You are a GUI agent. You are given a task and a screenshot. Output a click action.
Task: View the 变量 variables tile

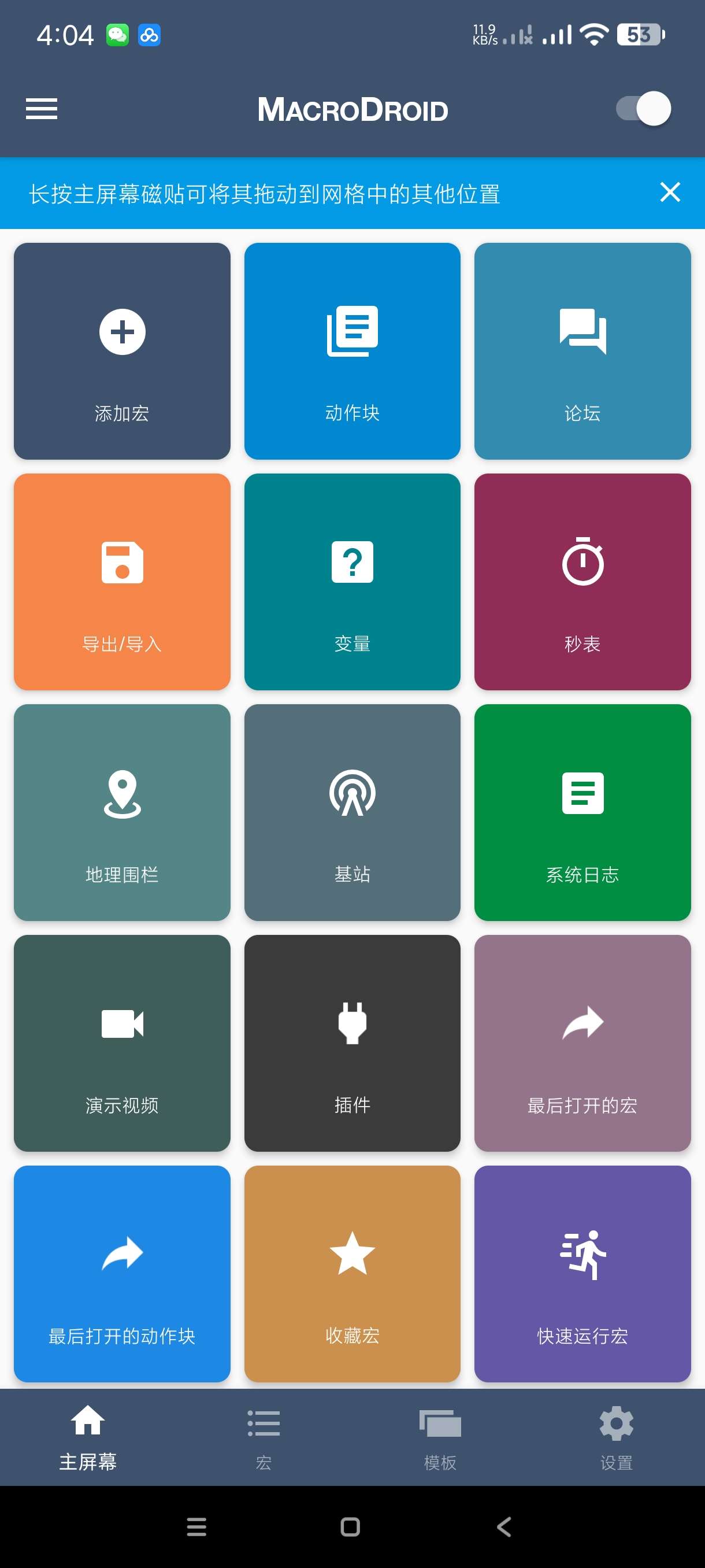click(352, 581)
